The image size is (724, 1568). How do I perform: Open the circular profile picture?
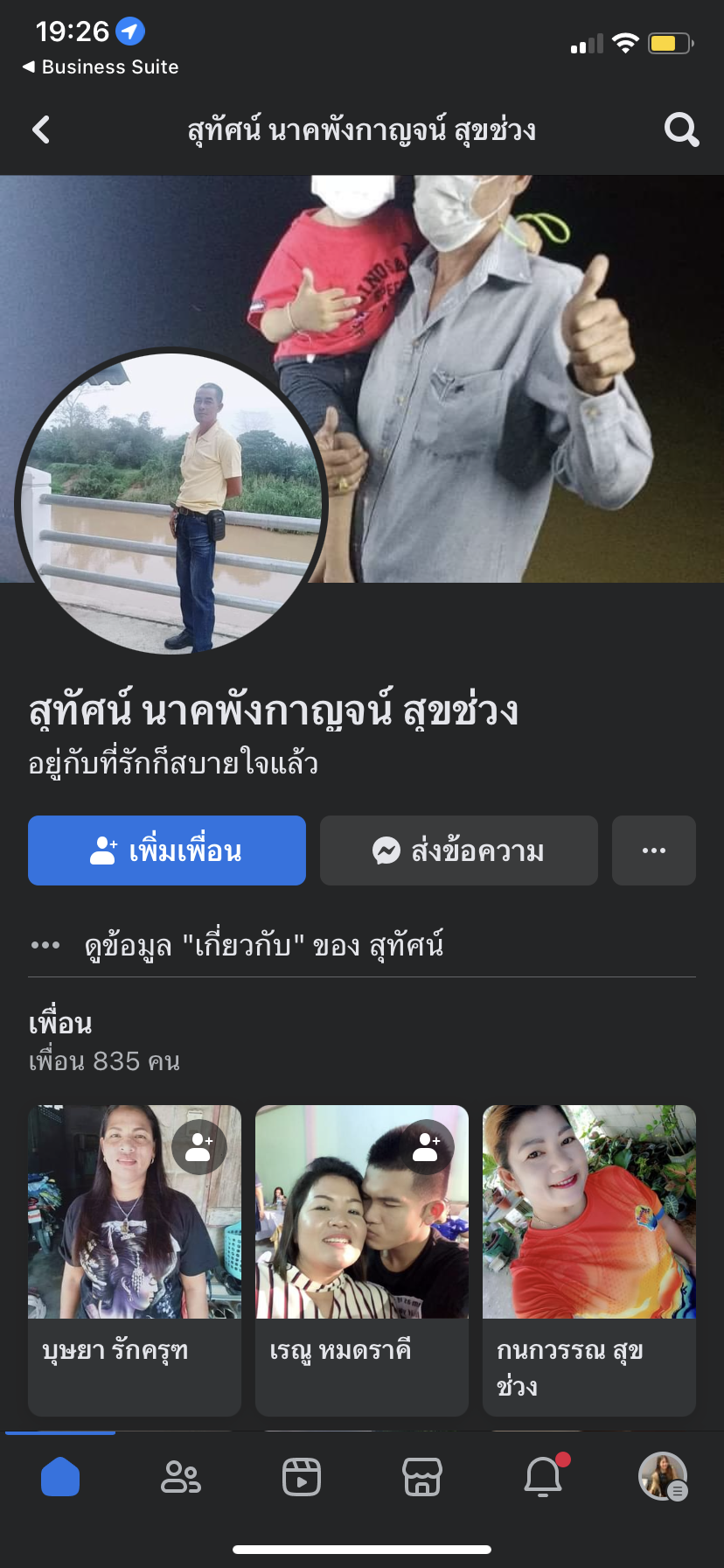pos(171,502)
